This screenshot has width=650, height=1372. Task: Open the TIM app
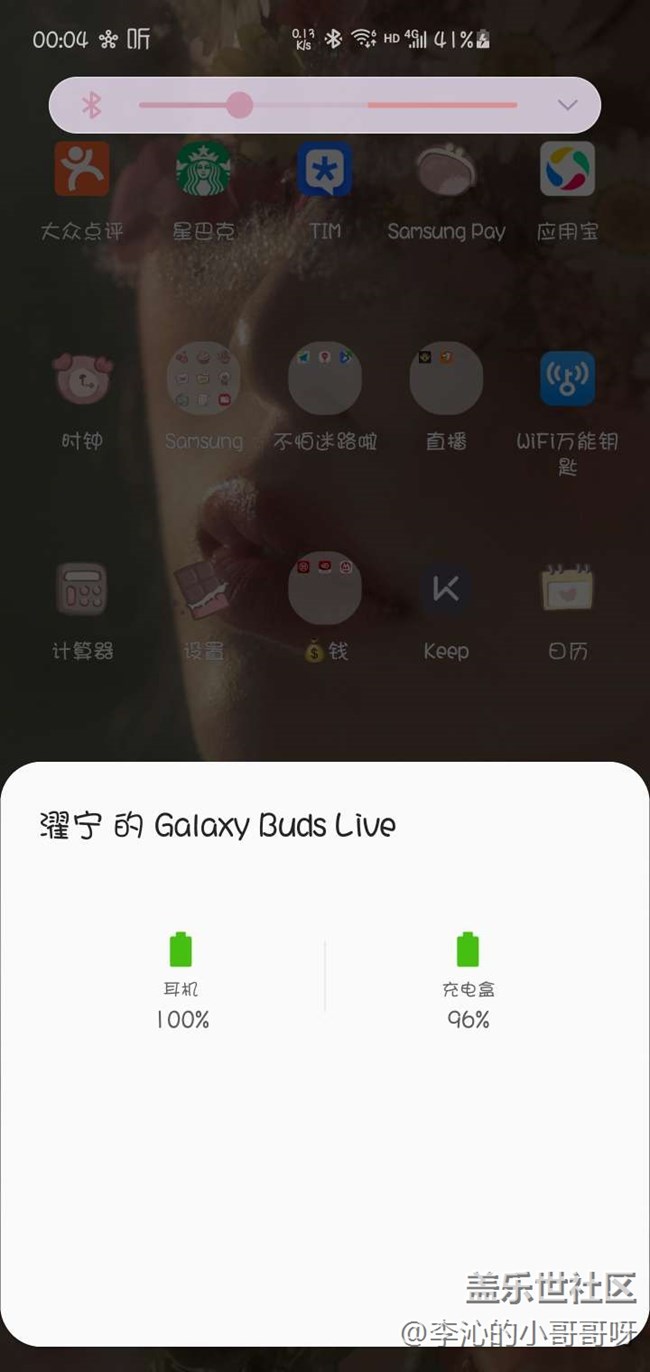point(325,169)
